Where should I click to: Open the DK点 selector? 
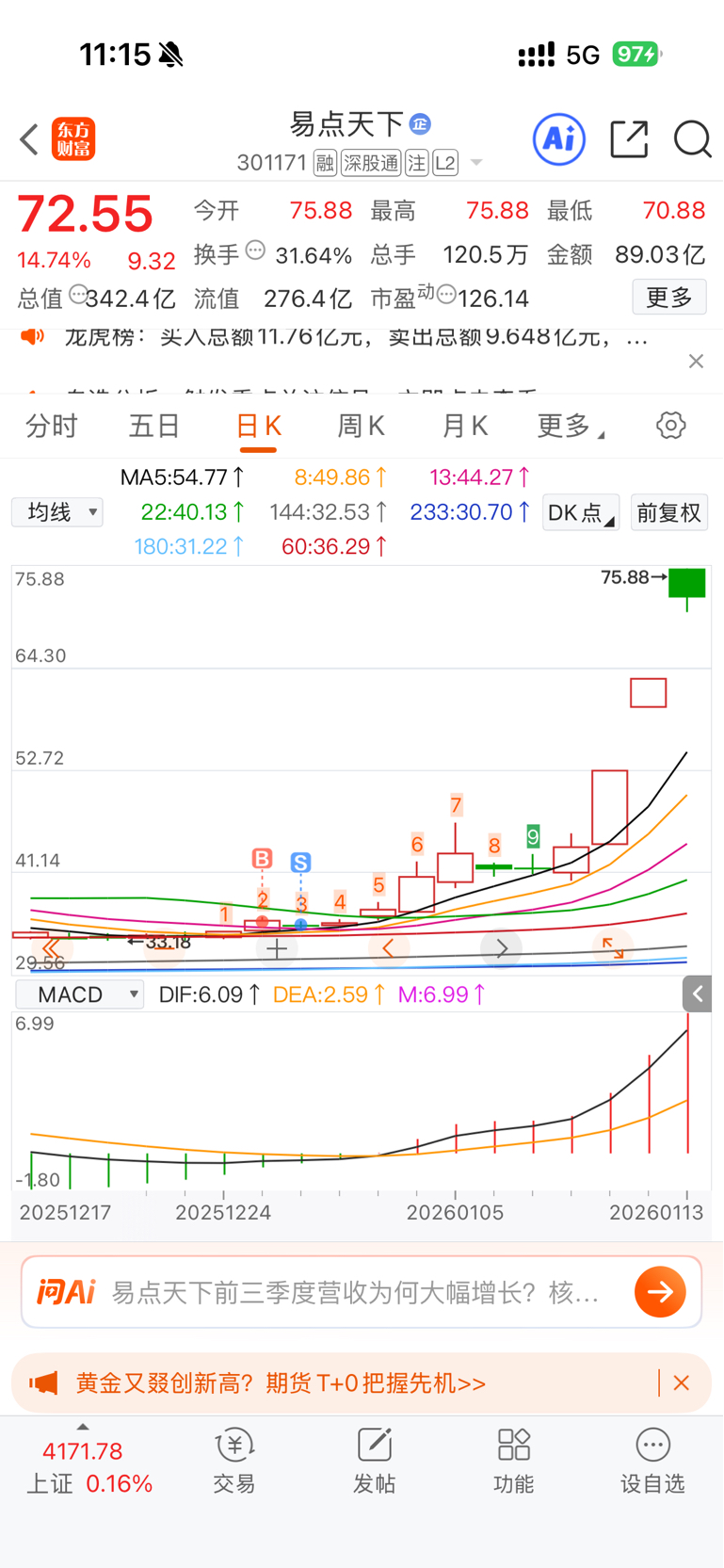[580, 513]
